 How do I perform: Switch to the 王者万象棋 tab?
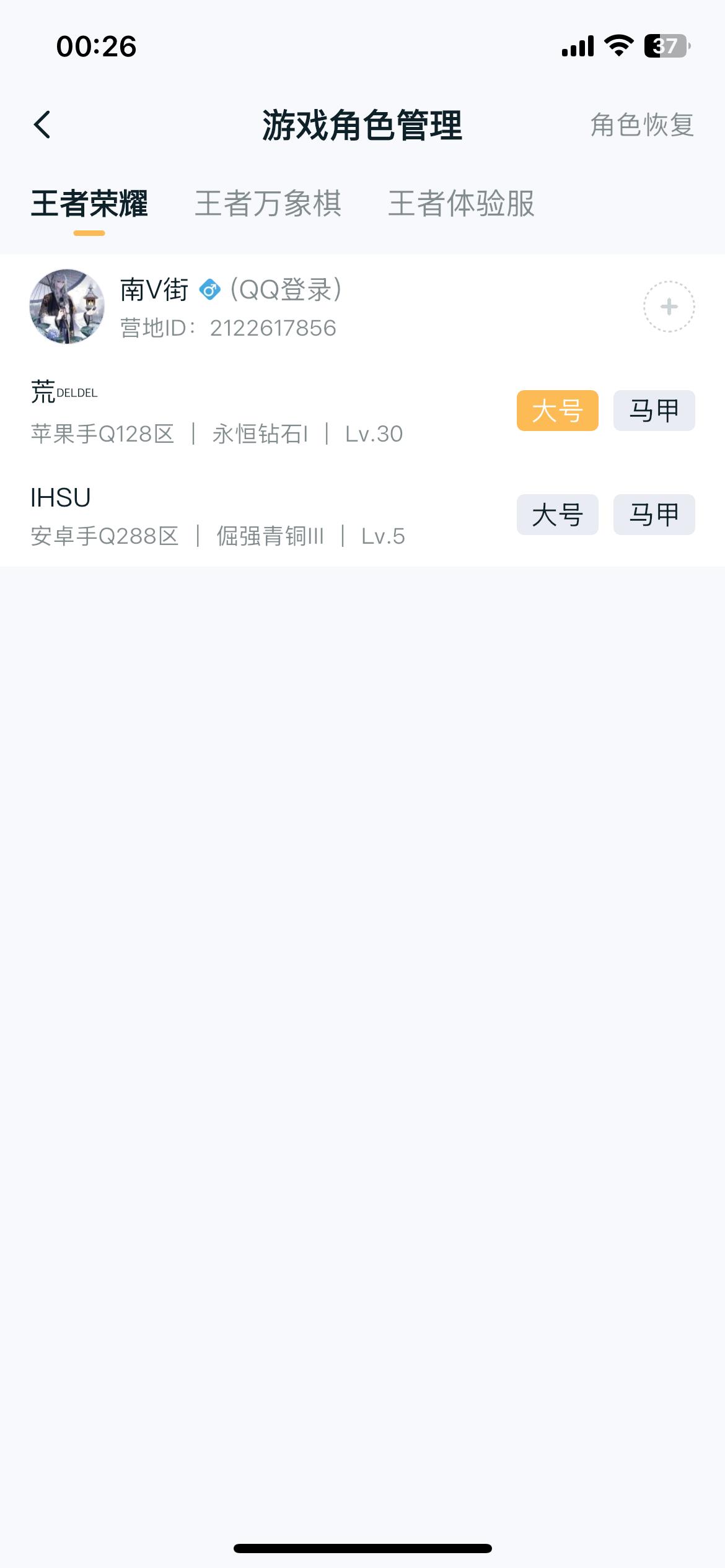click(x=270, y=205)
